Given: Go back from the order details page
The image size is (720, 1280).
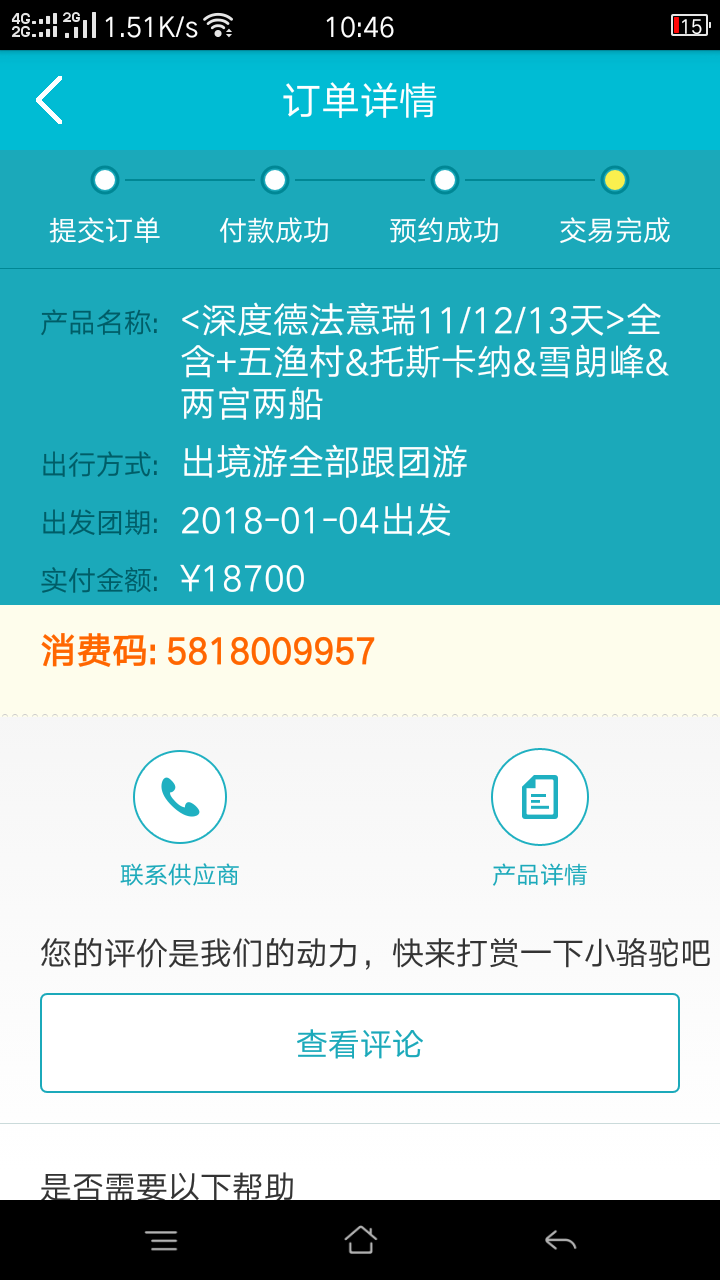Looking at the screenshot, I should (x=49, y=100).
